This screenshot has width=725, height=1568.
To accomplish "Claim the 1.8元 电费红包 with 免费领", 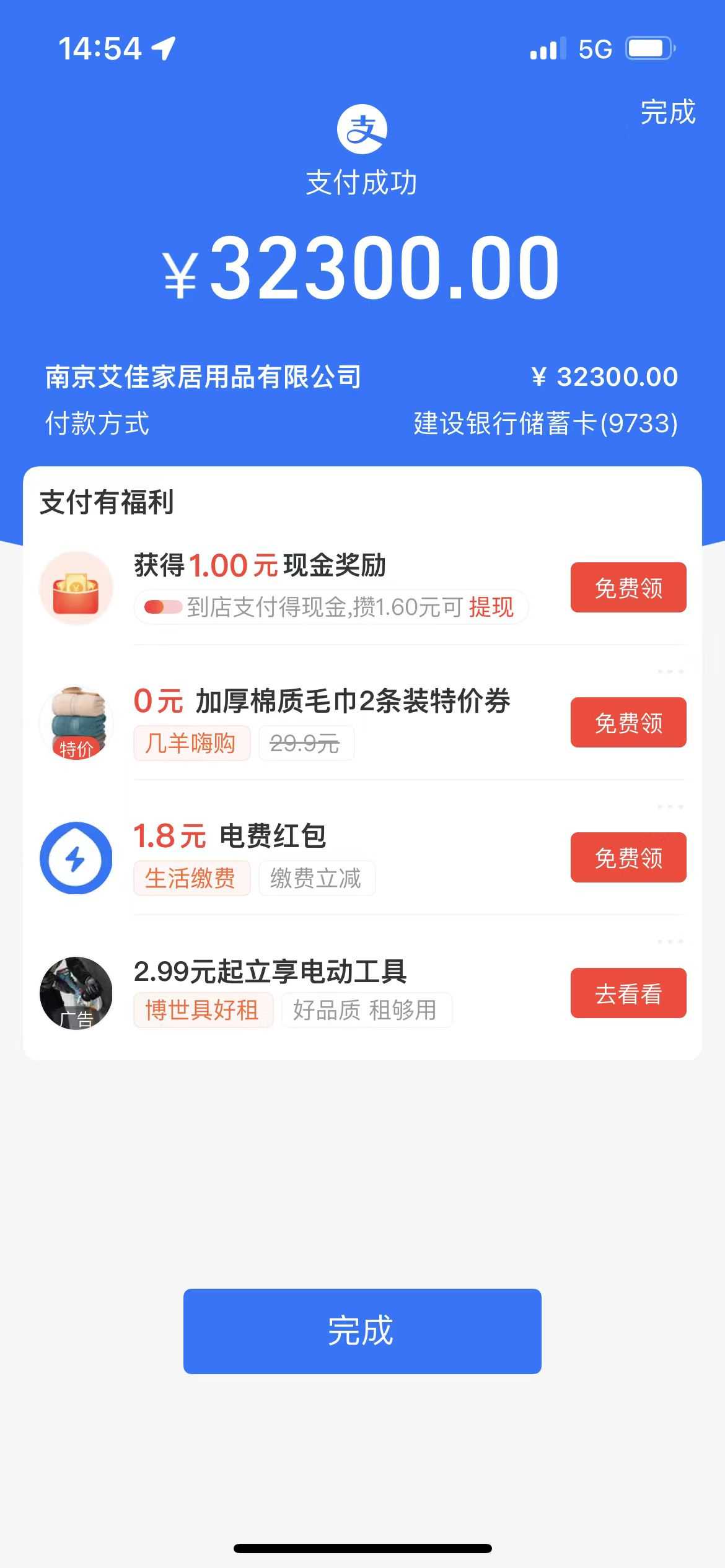I will point(628,858).
